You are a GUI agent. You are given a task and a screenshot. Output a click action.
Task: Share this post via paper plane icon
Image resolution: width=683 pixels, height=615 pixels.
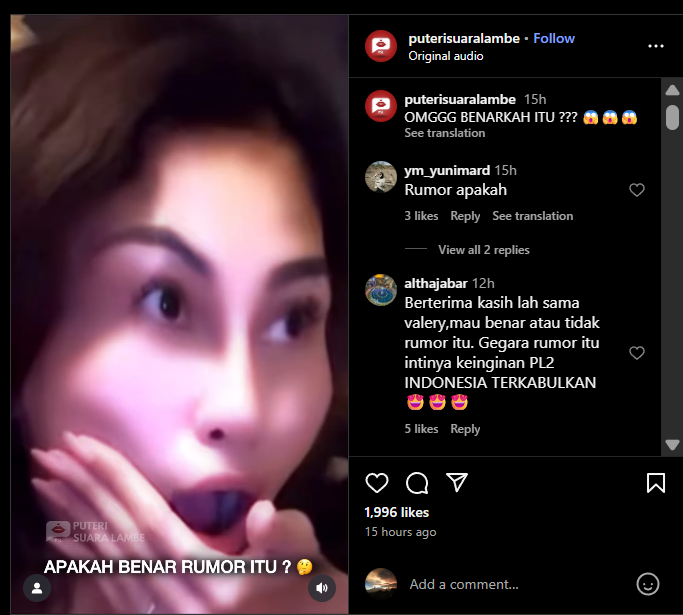tap(456, 483)
